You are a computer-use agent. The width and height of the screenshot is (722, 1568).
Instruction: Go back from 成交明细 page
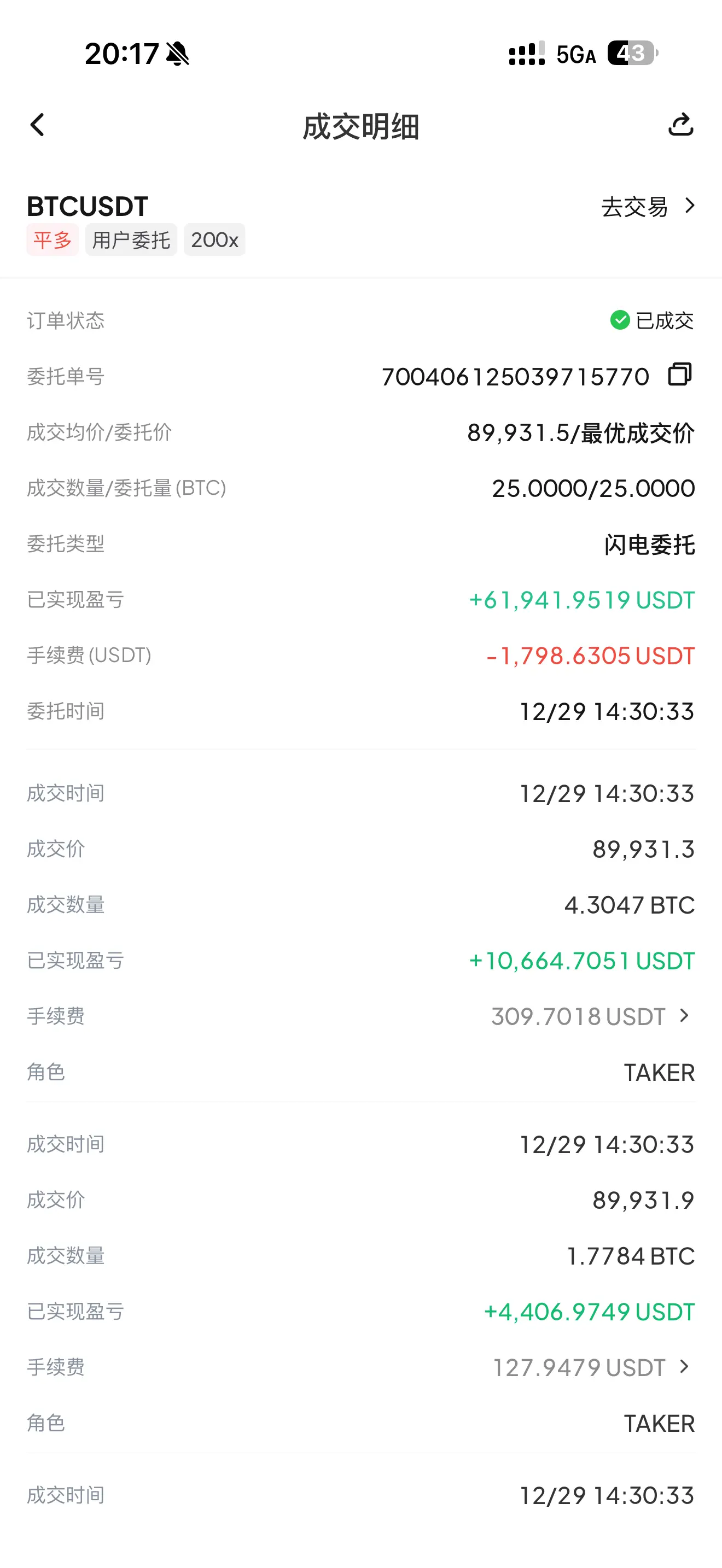tap(37, 125)
